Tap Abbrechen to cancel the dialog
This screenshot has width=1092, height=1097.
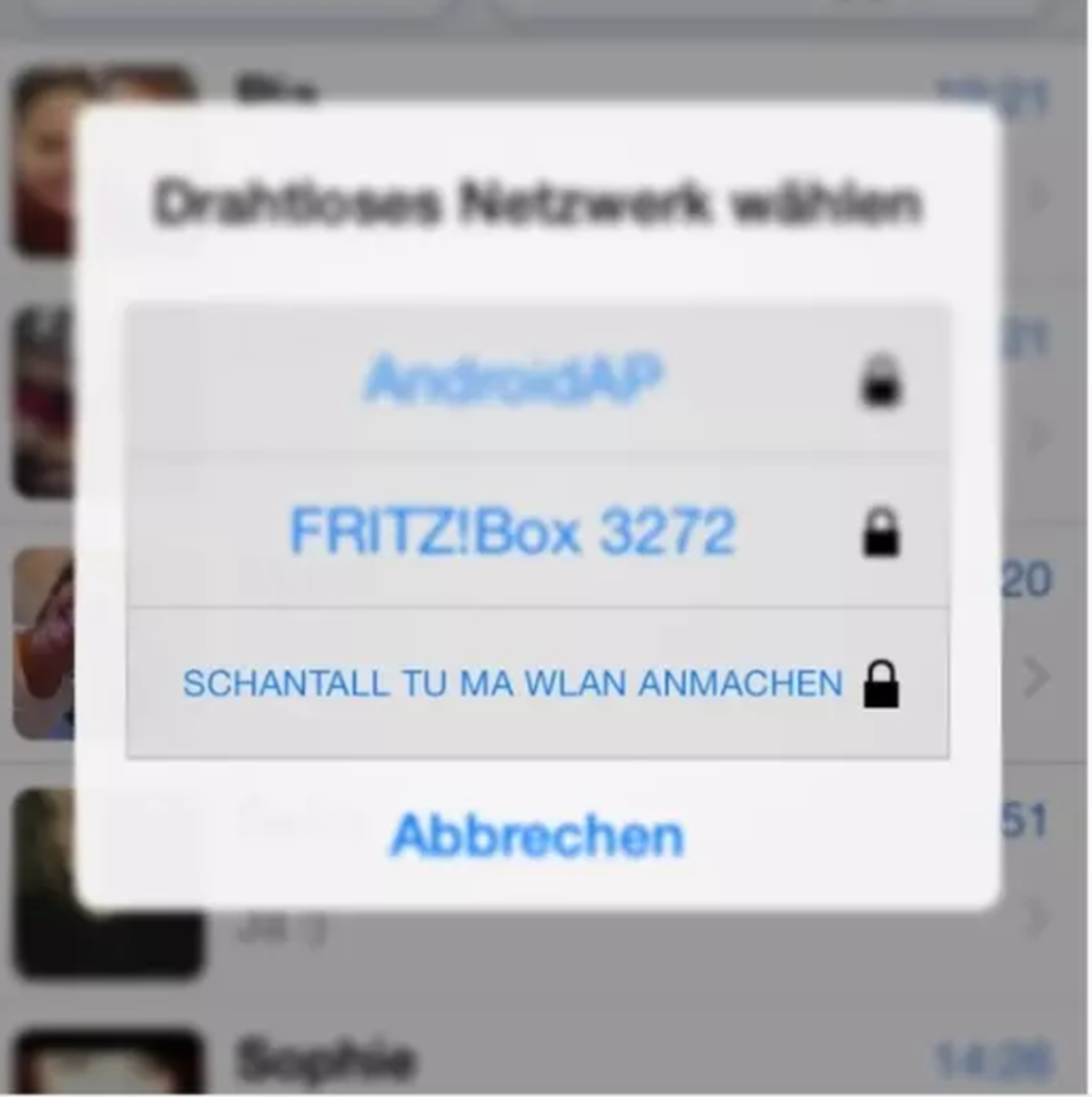point(537,836)
